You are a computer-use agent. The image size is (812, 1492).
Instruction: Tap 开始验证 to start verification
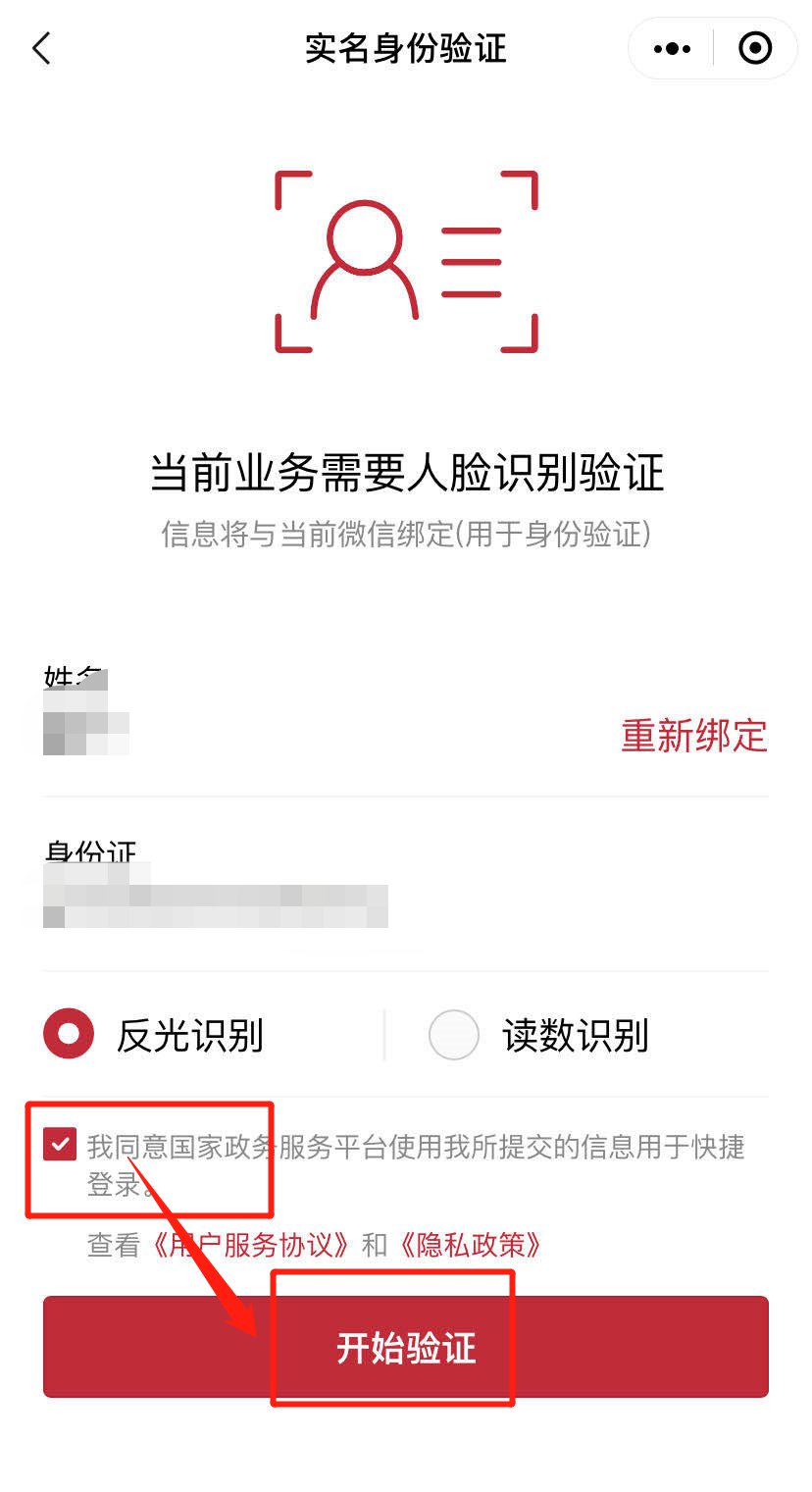405,1347
